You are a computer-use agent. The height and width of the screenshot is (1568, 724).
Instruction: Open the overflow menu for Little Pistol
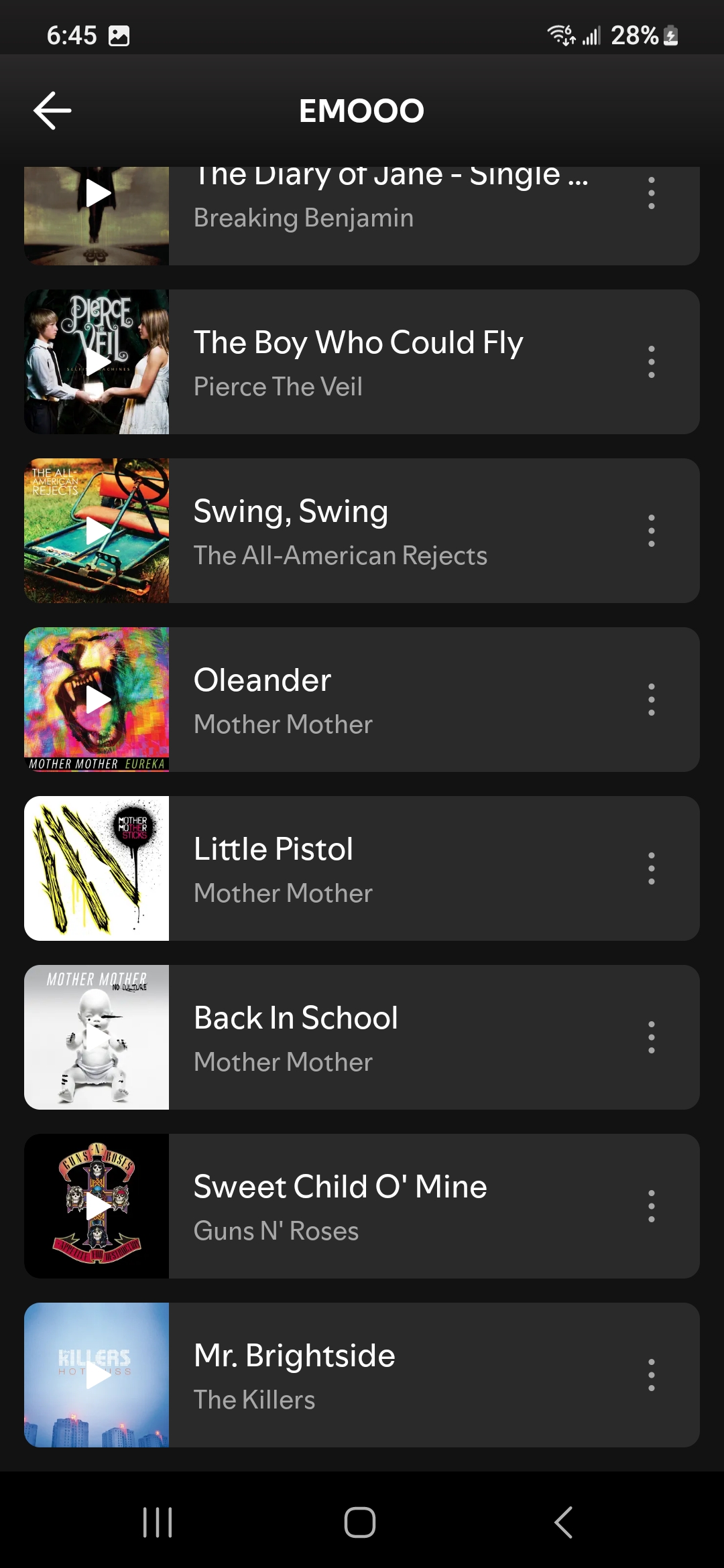[651, 868]
